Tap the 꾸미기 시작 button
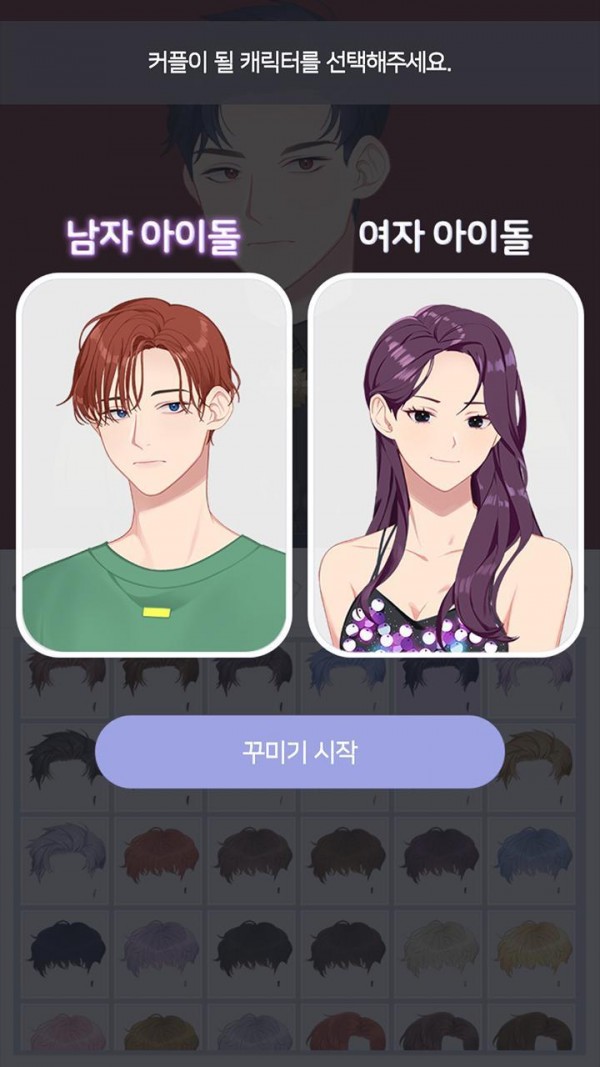 point(299,752)
